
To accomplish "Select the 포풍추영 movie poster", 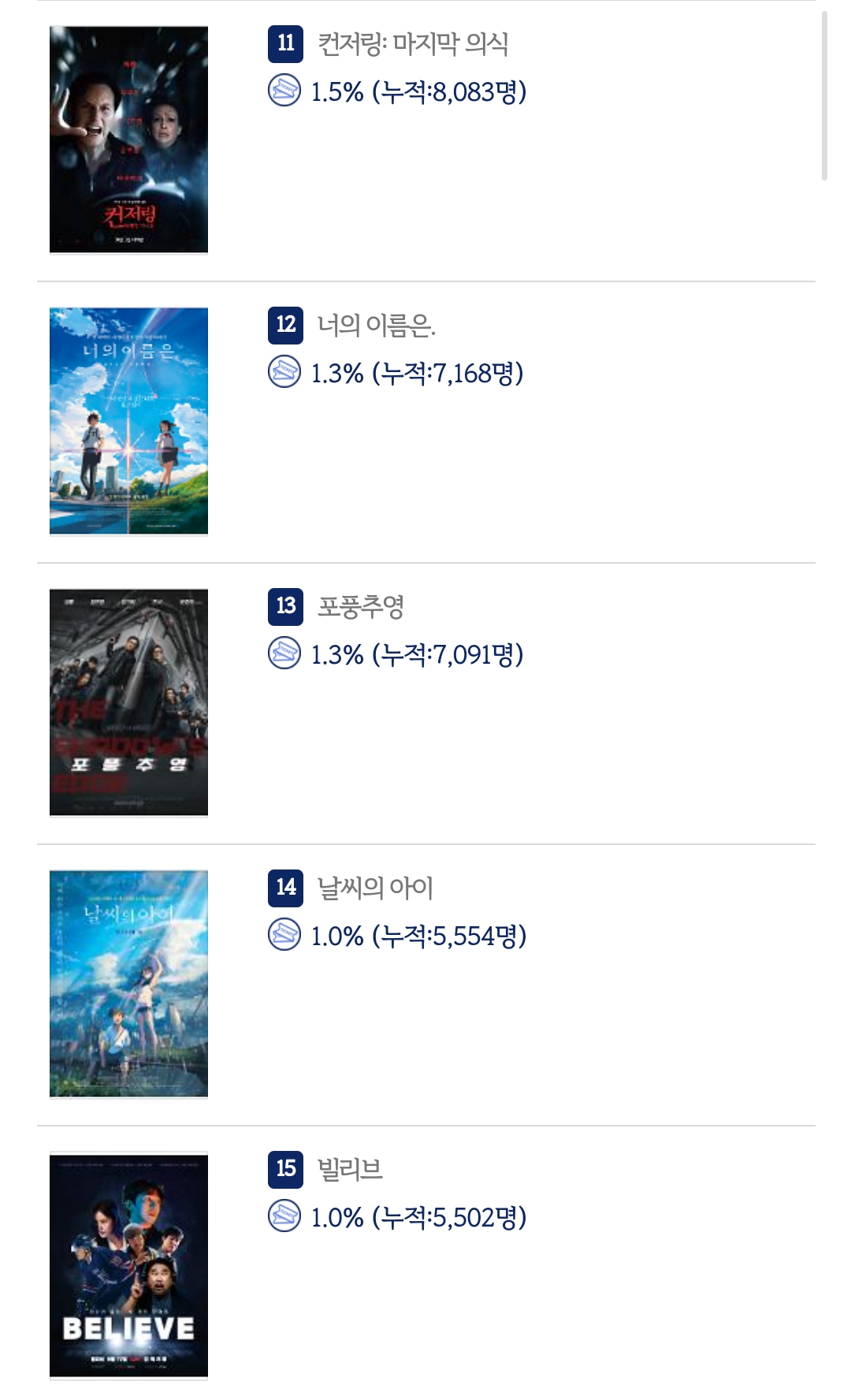I will point(128,702).
